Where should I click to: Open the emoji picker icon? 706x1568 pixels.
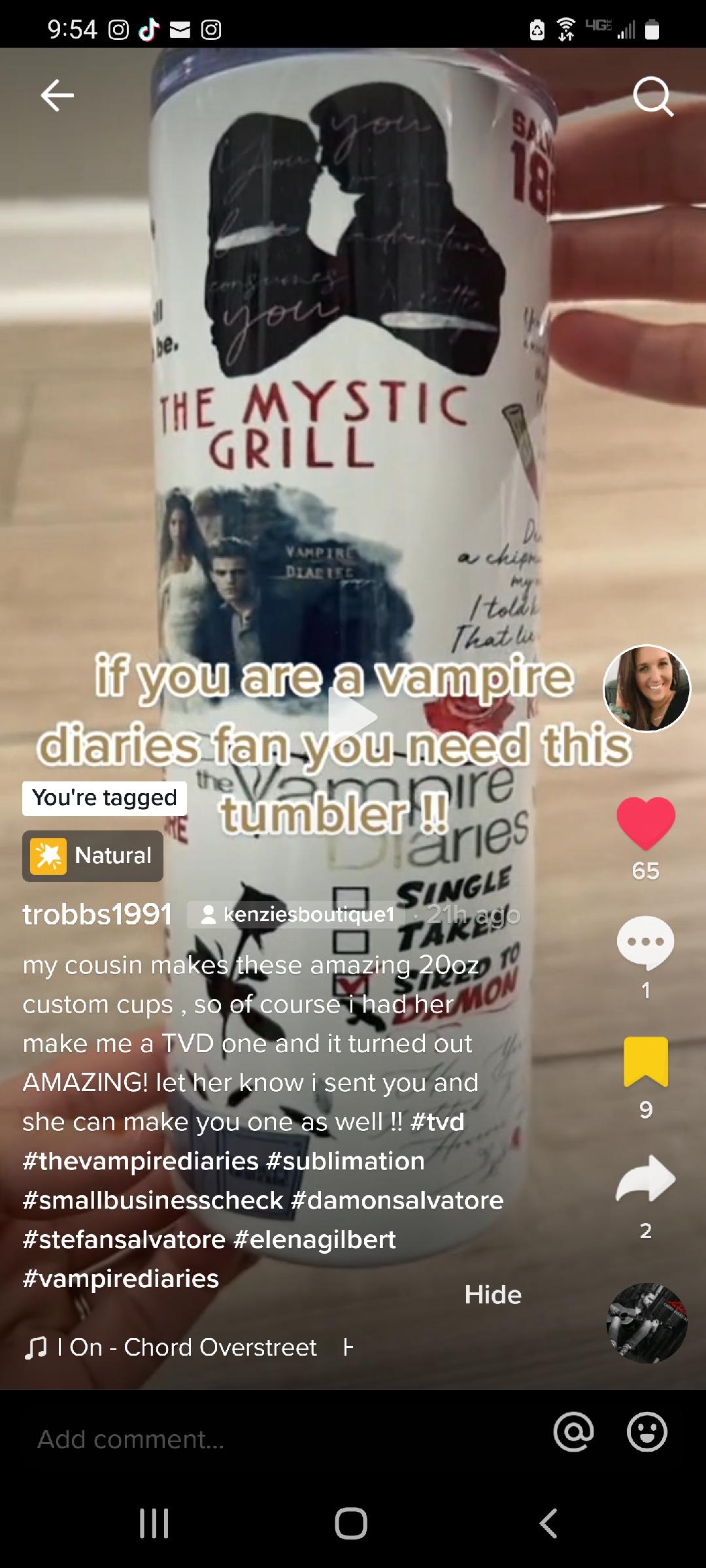[x=647, y=1432]
